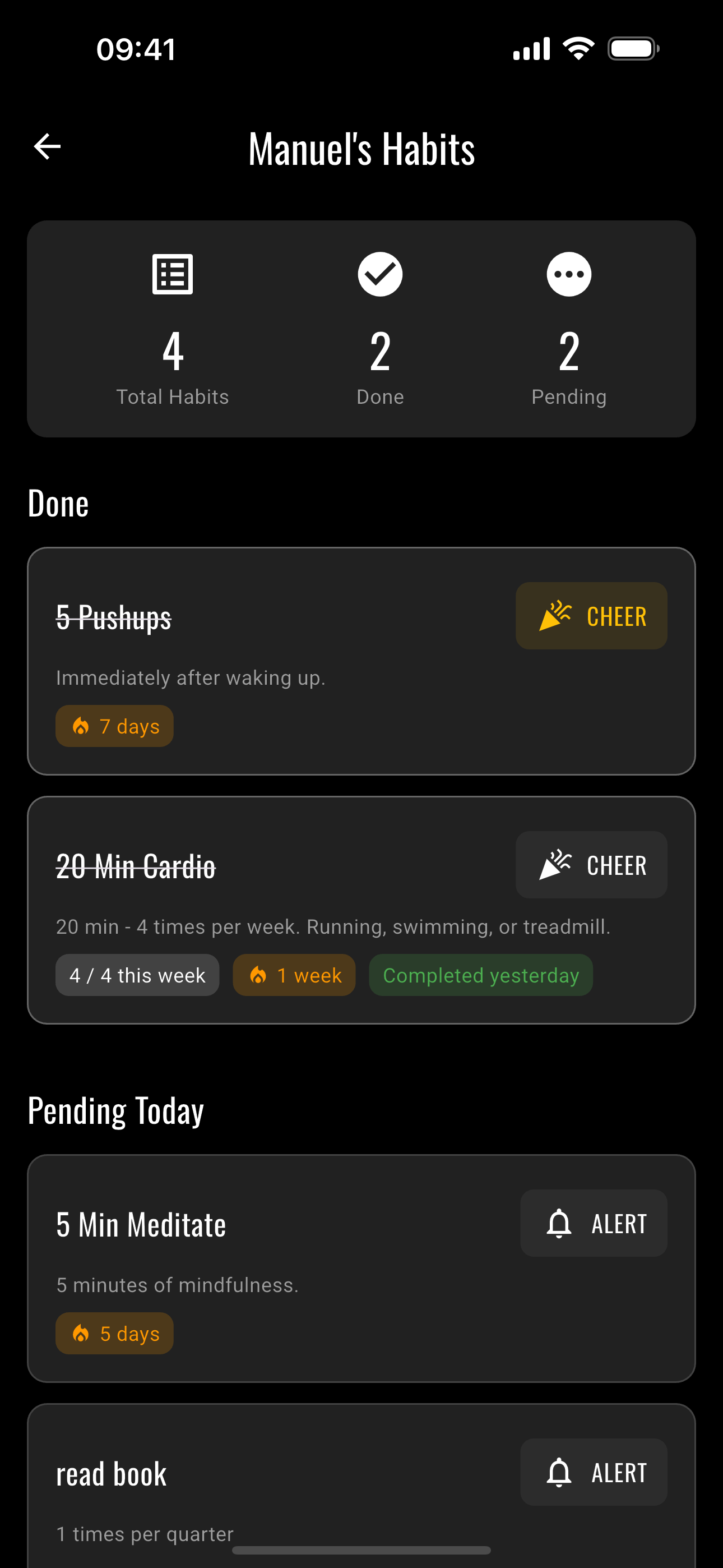The image size is (723, 1568).
Task: Send alert for read book habit
Action: point(594,1473)
